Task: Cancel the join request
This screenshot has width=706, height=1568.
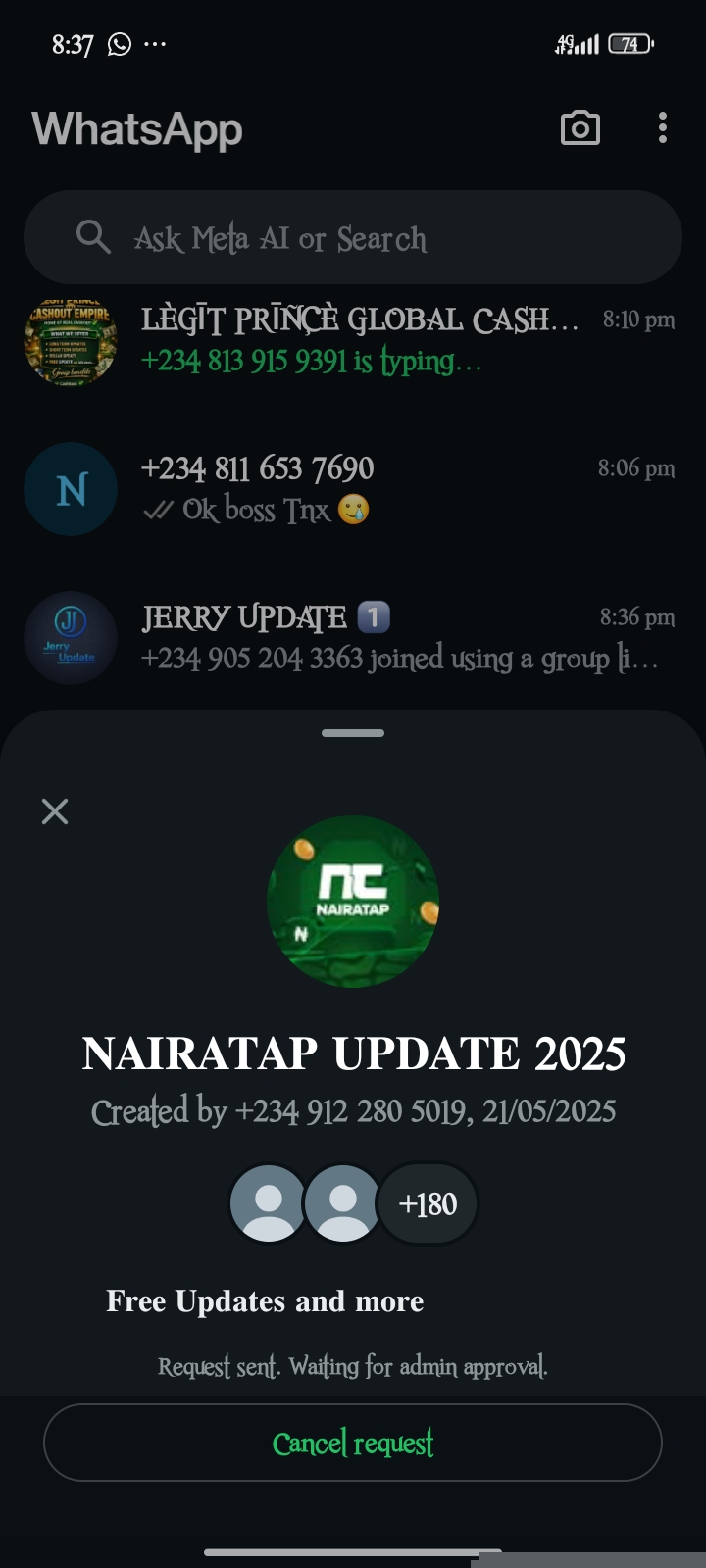Action: (x=353, y=1443)
